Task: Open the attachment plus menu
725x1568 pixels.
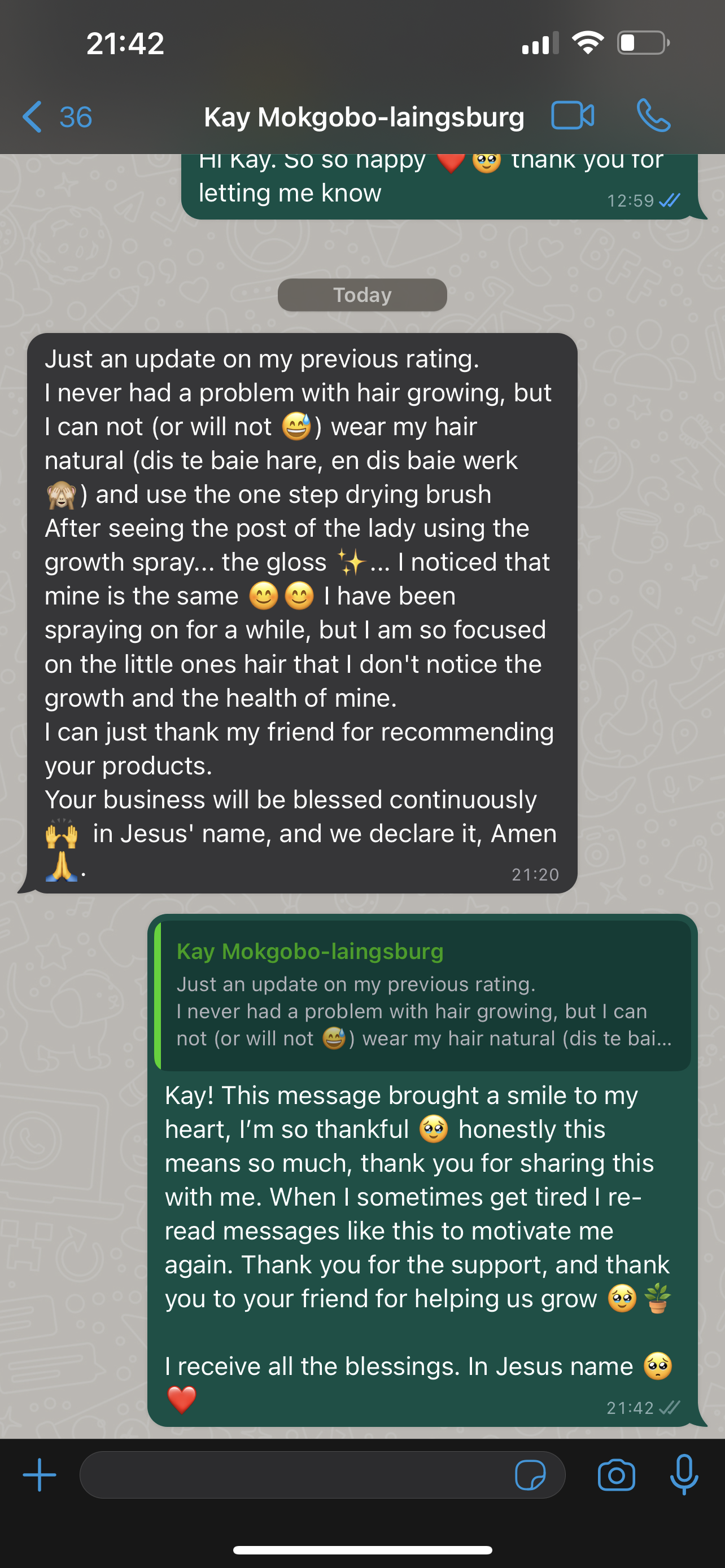Action: 40,1475
